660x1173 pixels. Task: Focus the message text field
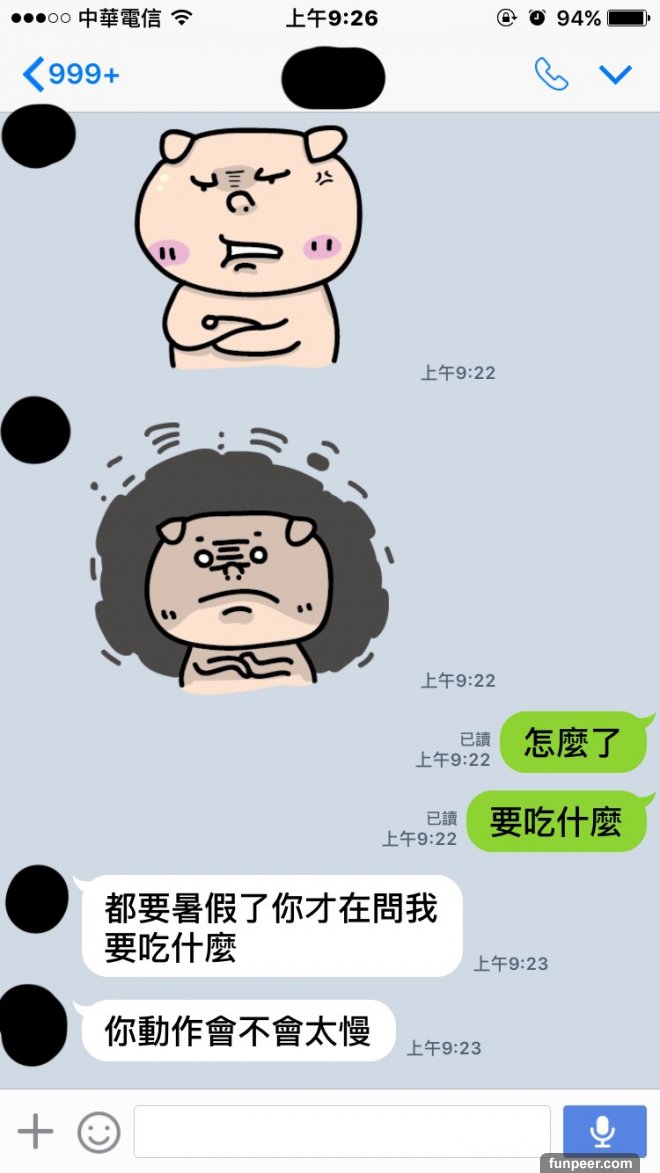(342, 1131)
